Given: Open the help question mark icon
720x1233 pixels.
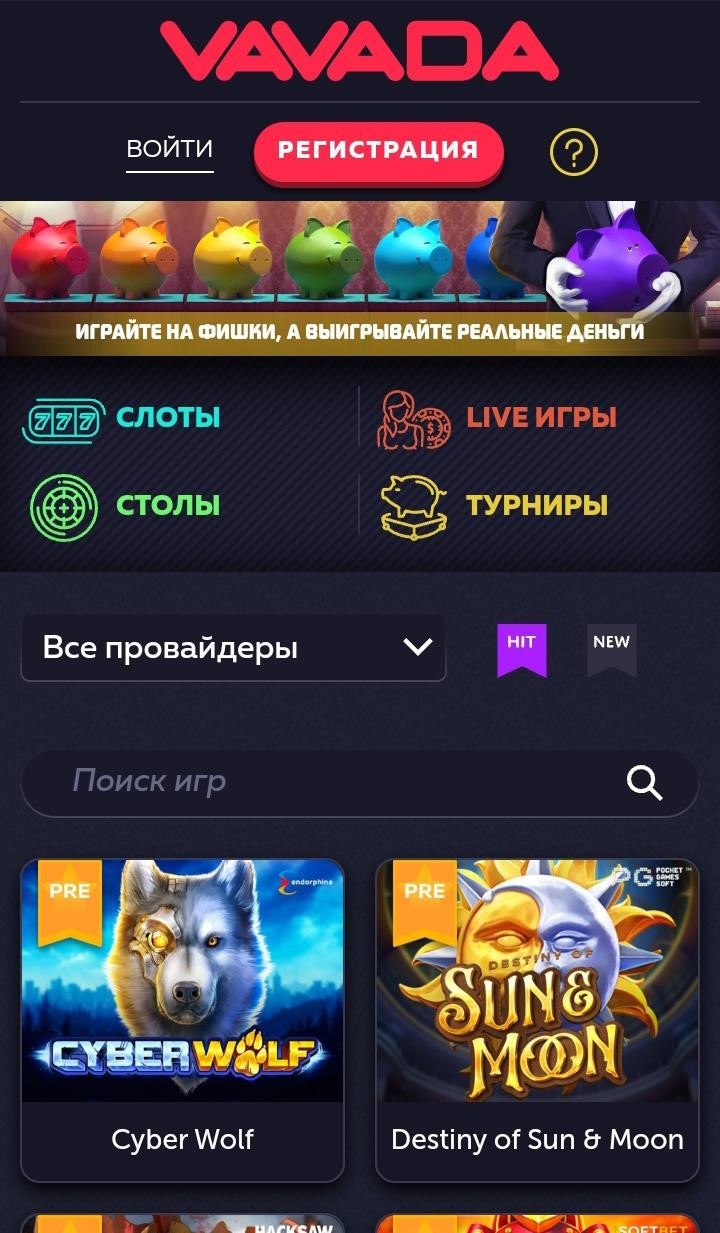Looking at the screenshot, I should click(x=574, y=153).
